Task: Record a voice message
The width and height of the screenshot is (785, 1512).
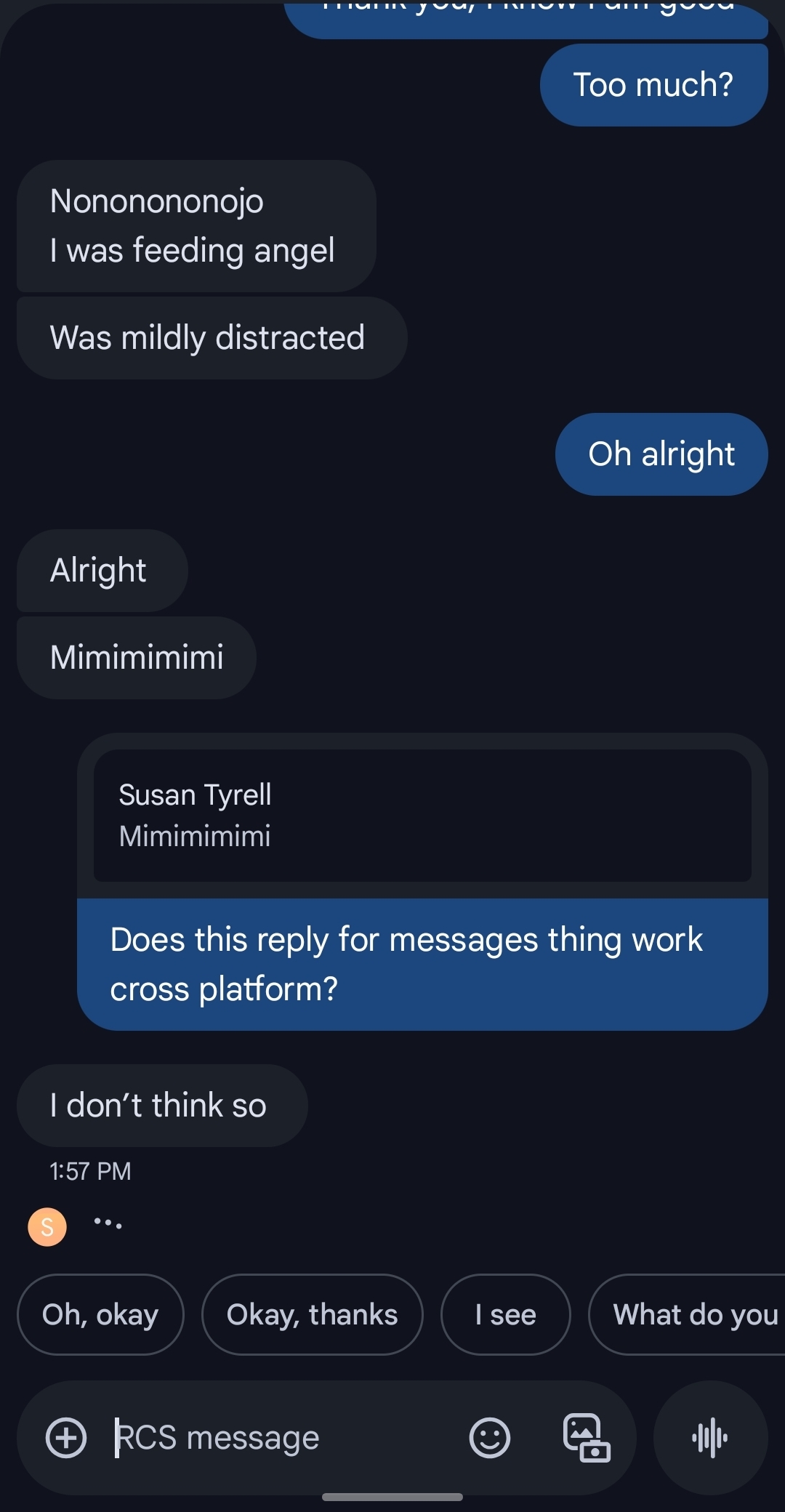Action: tap(710, 1437)
